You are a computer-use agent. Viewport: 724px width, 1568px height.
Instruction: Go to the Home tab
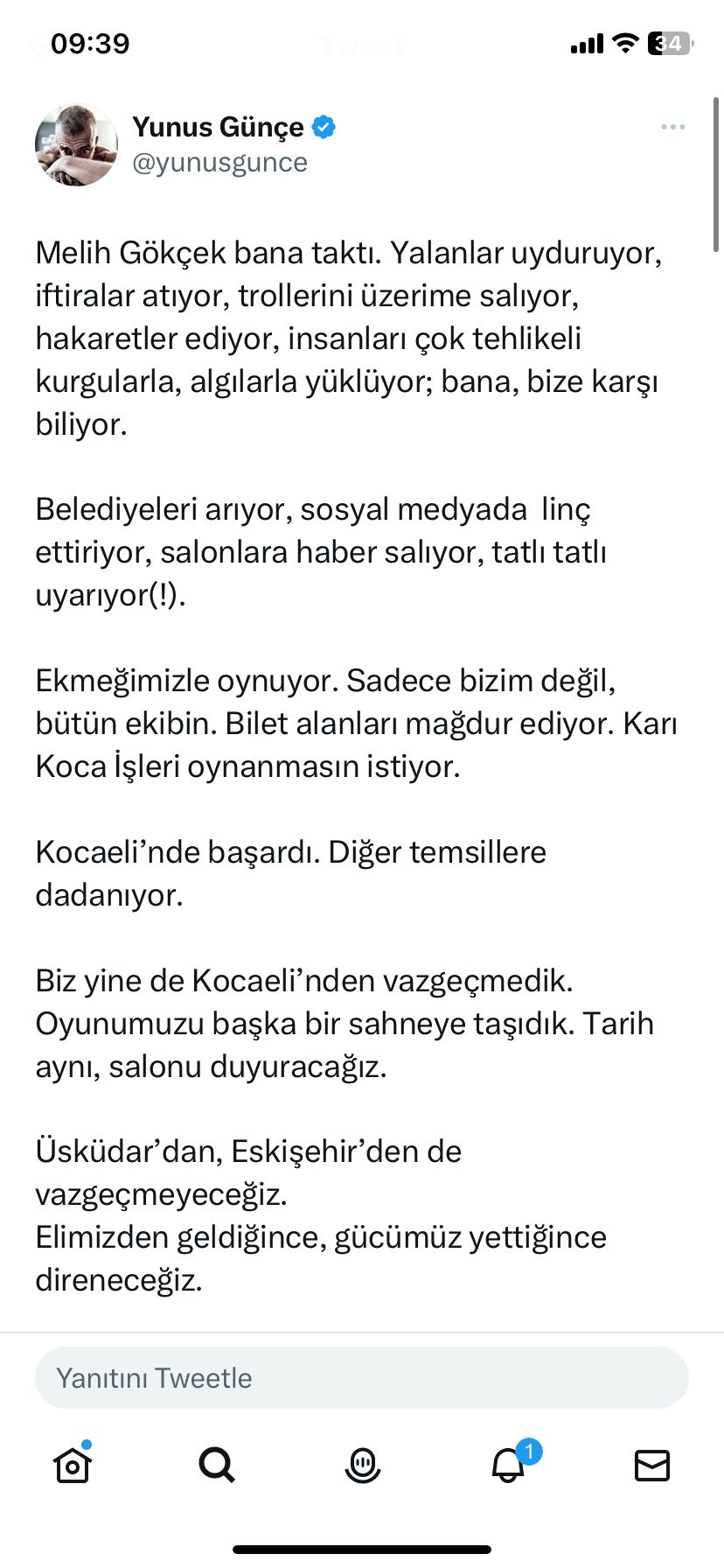point(73,1465)
